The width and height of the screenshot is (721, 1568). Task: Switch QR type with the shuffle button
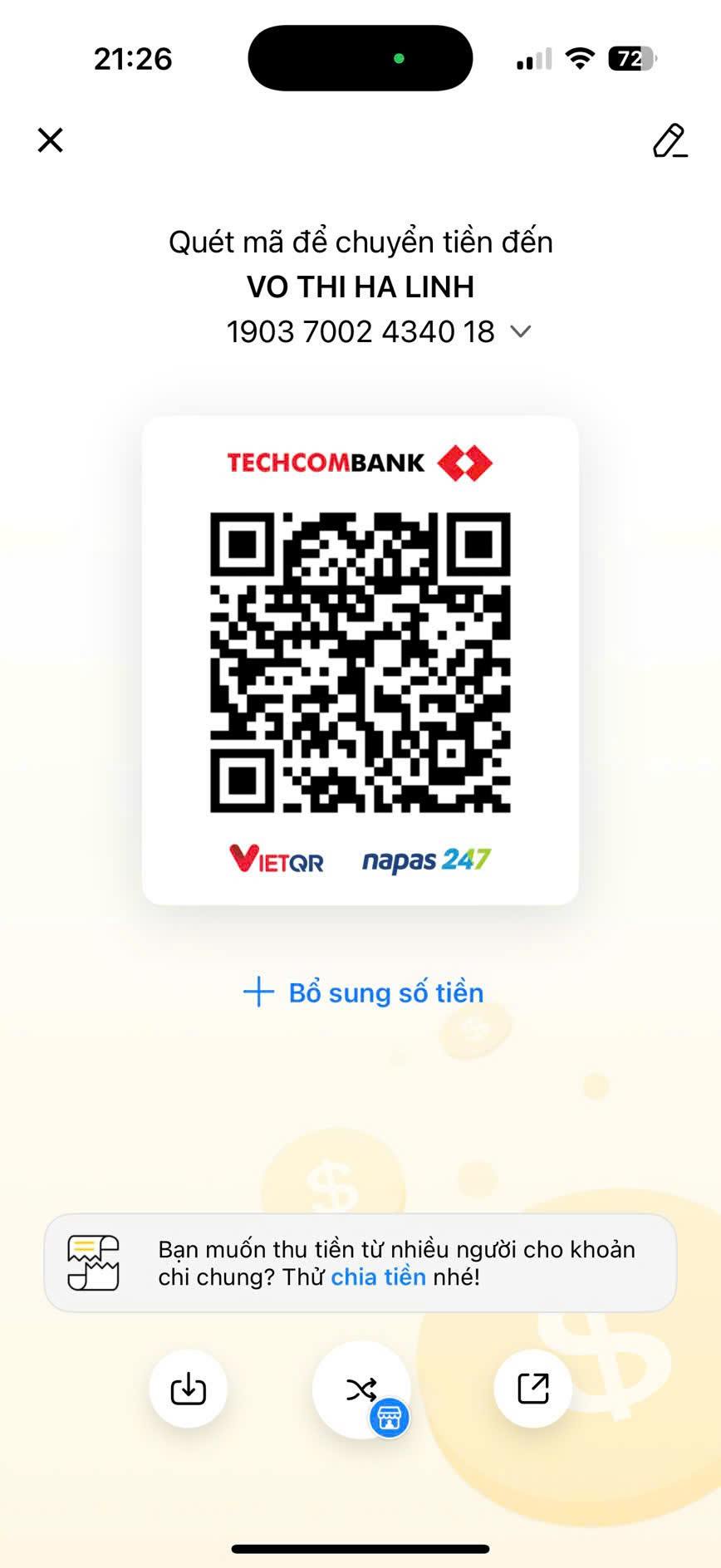pyautogui.click(x=361, y=1389)
